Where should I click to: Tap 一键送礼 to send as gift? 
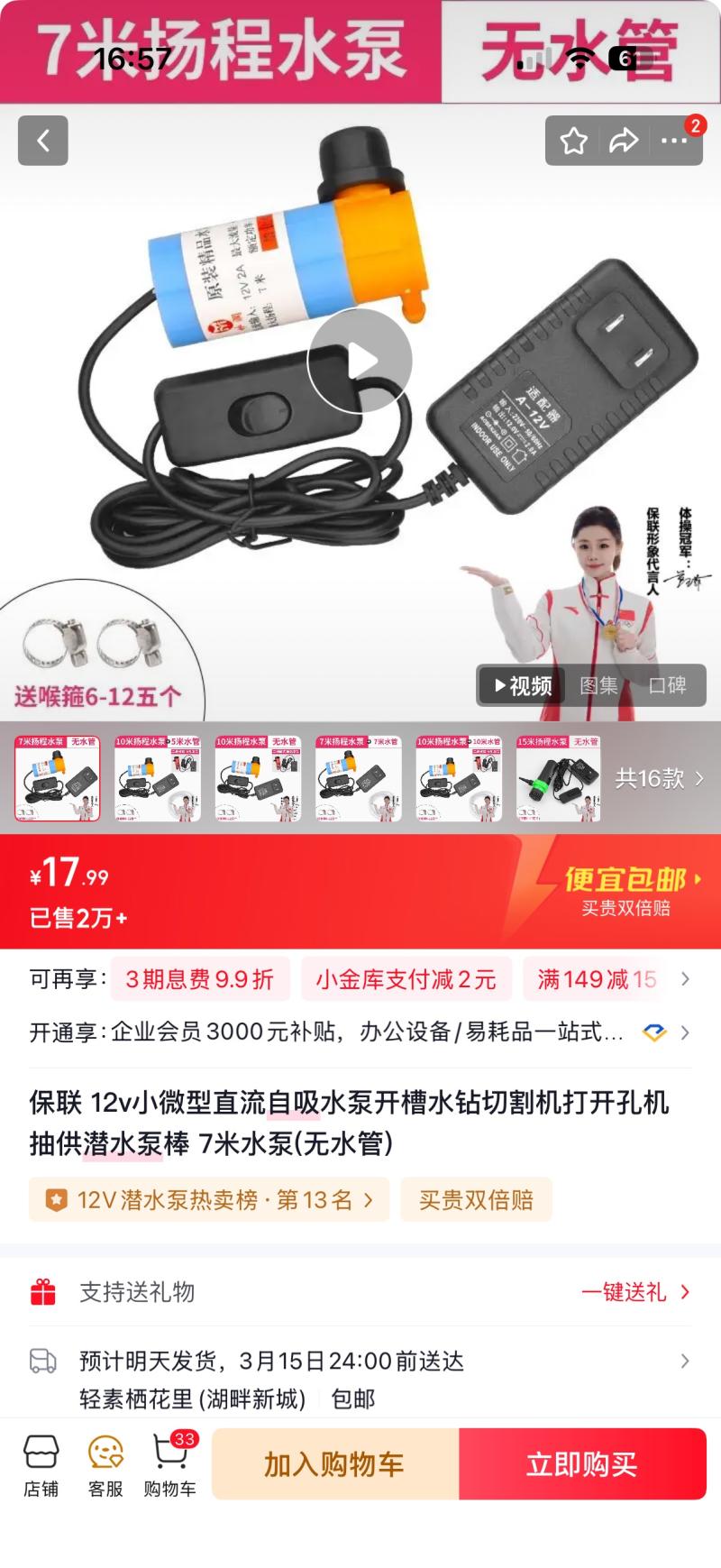(x=634, y=1292)
